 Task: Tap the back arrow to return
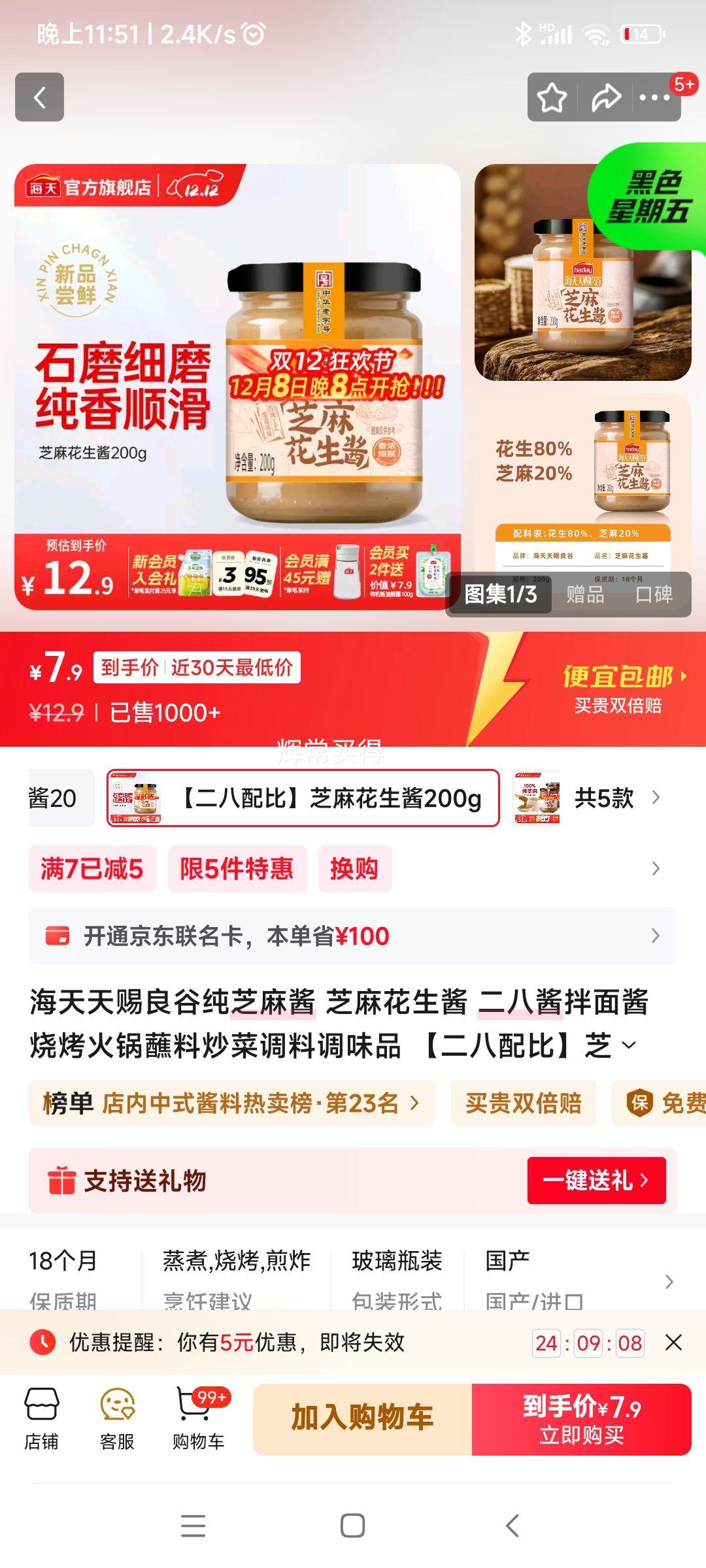tap(39, 97)
